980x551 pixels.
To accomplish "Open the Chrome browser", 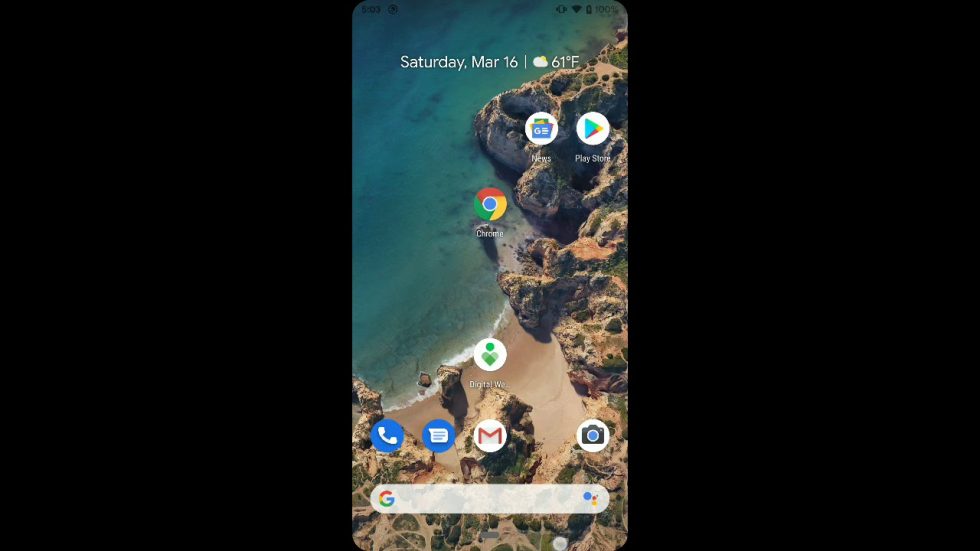I will pos(490,204).
